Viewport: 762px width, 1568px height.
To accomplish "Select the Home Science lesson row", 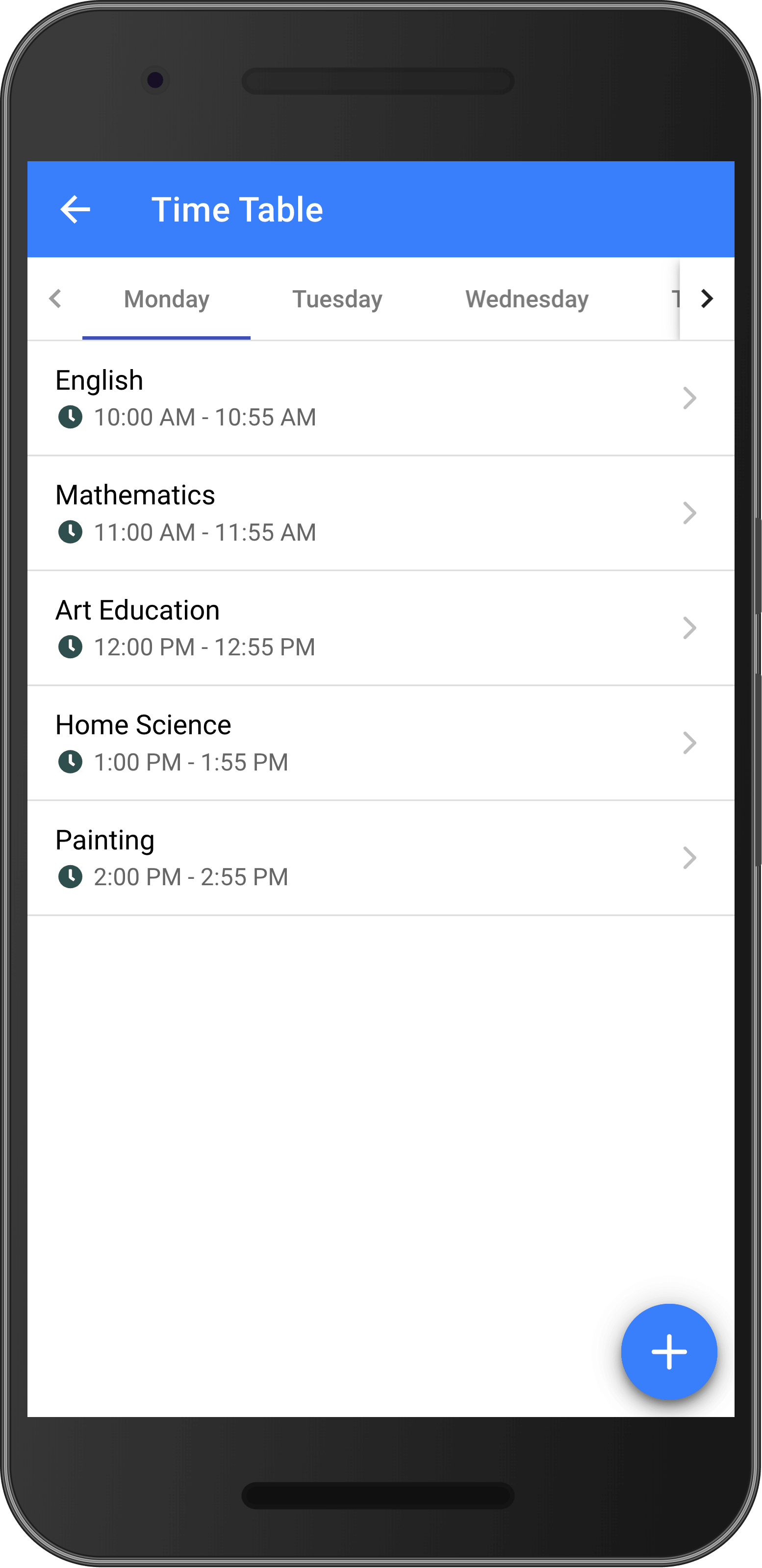I will pyautogui.click(x=365, y=742).
